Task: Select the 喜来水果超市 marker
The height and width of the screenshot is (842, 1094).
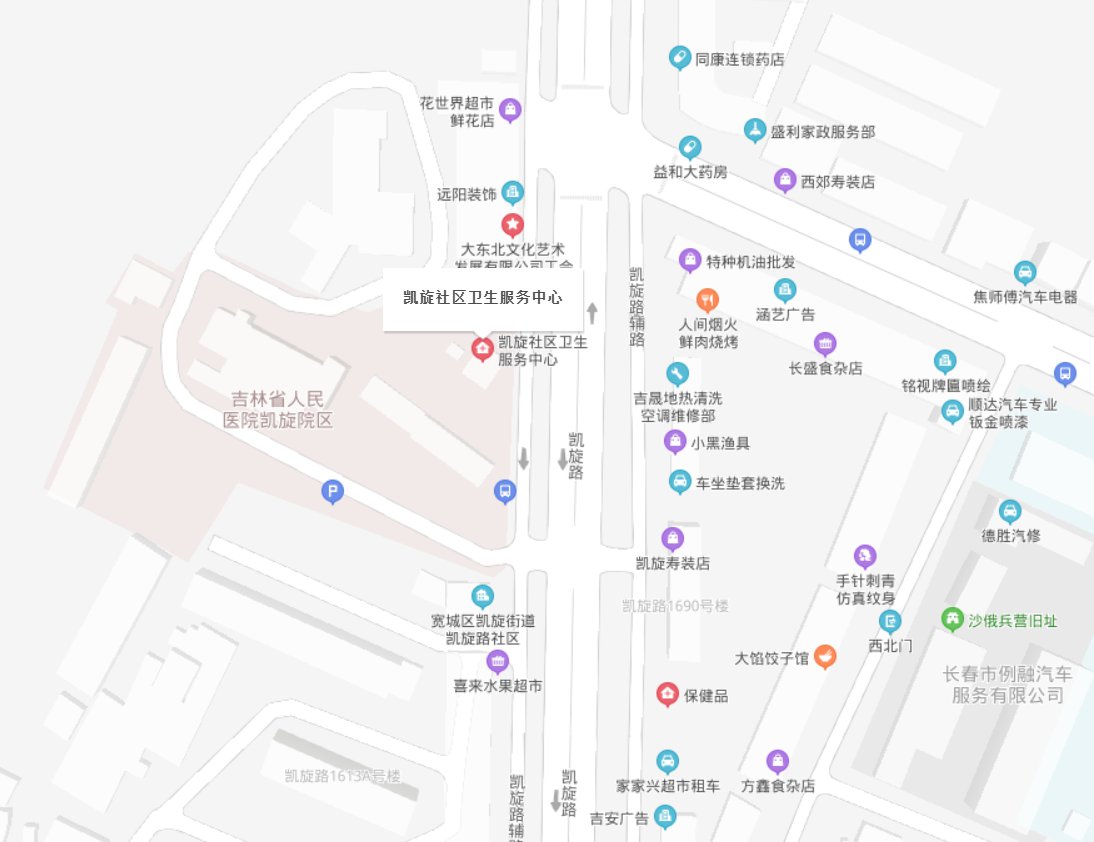Action: coord(497,661)
